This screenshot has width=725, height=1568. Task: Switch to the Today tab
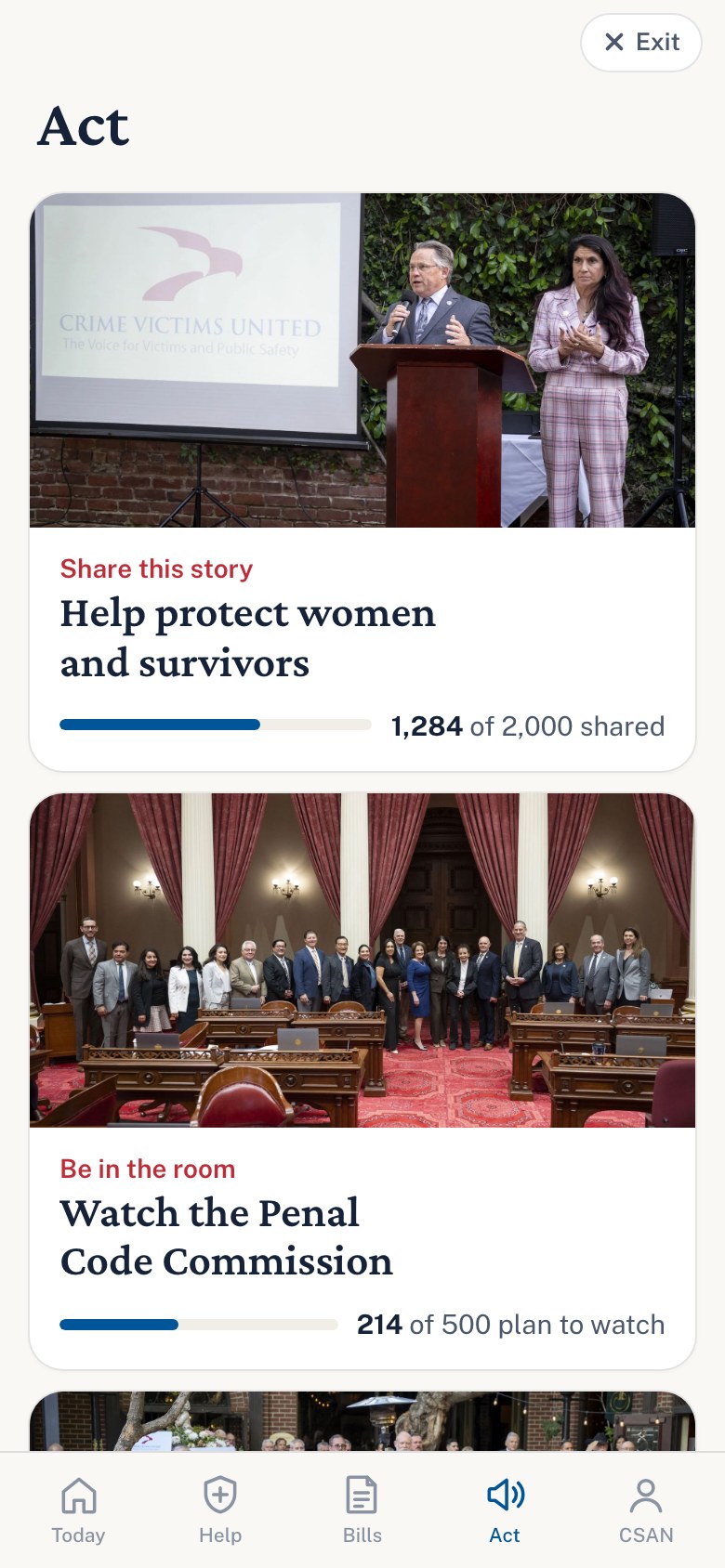tap(79, 1509)
